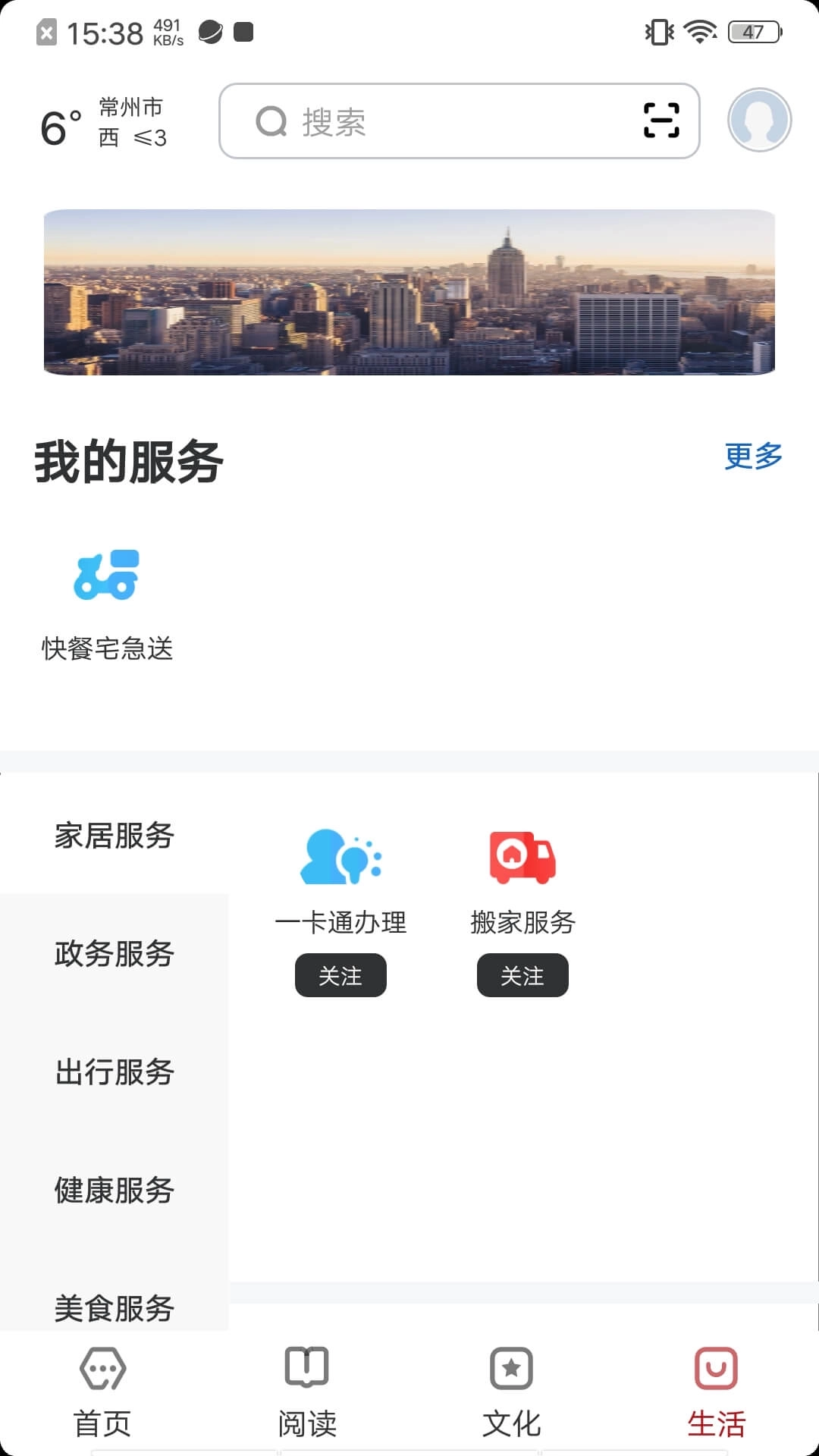
Task: Open the profile avatar
Action: coord(759,120)
